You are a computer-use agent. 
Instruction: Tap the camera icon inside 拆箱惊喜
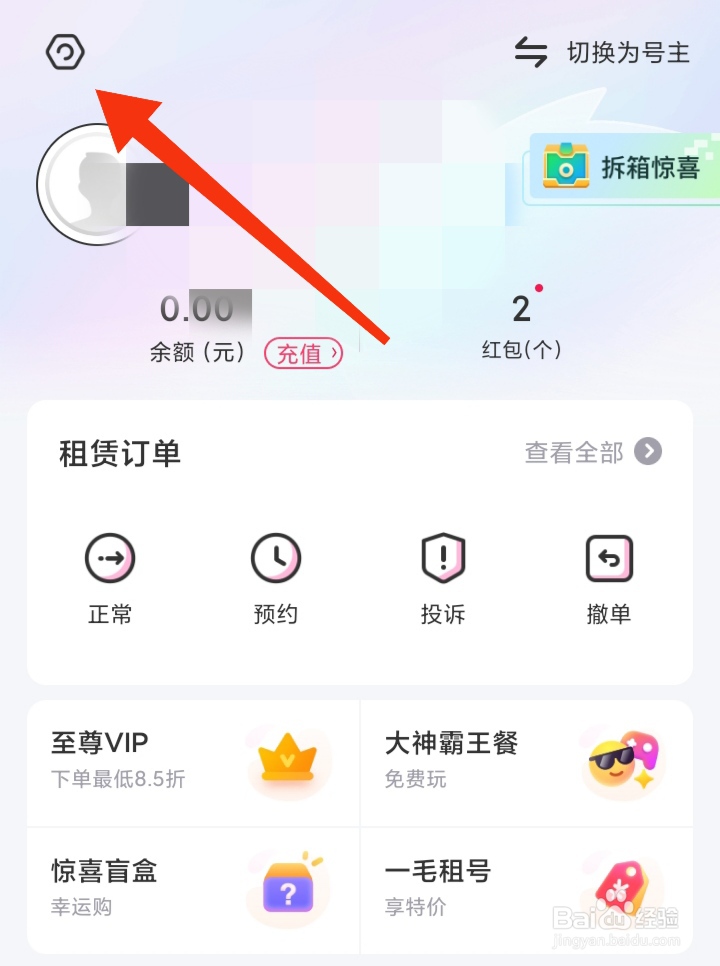[565, 168]
